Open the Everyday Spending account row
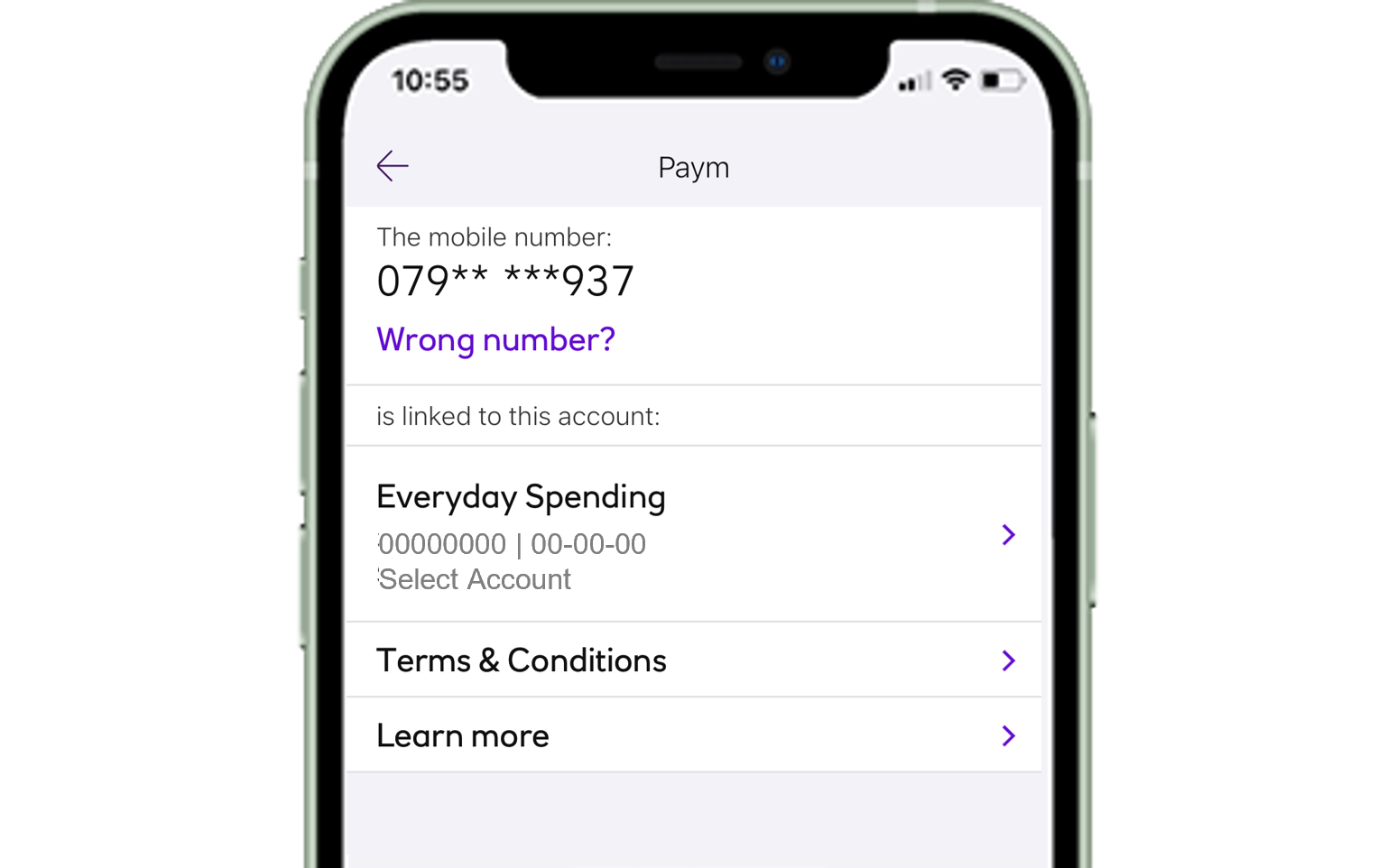 tap(692, 534)
